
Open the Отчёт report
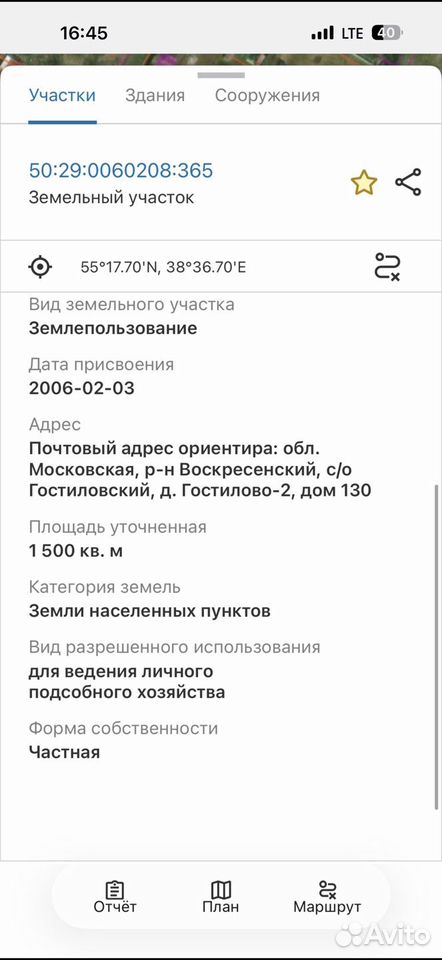click(x=114, y=898)
